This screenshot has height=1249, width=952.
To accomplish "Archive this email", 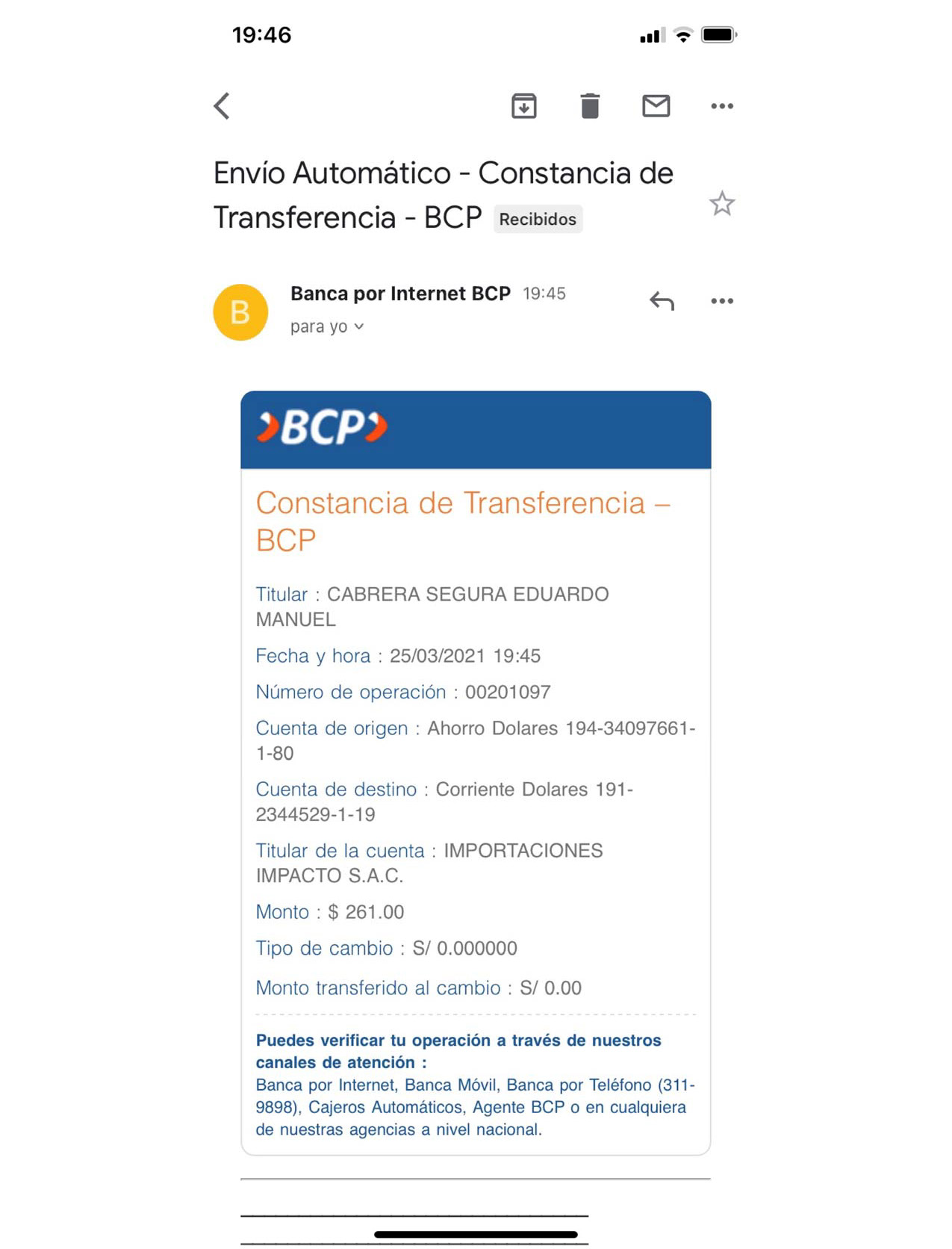I will [523, 106].
